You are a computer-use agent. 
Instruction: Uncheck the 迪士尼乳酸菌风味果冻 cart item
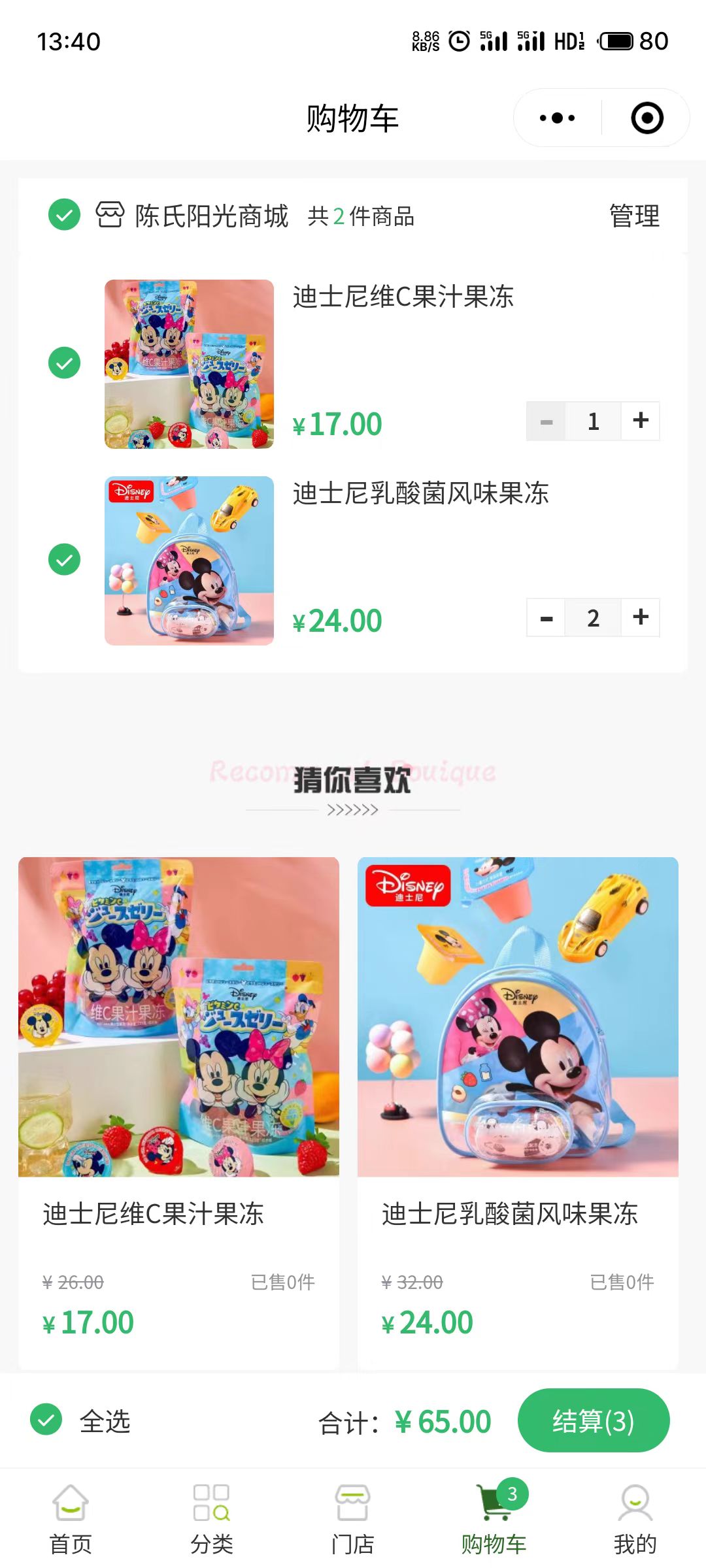[64, 560]
